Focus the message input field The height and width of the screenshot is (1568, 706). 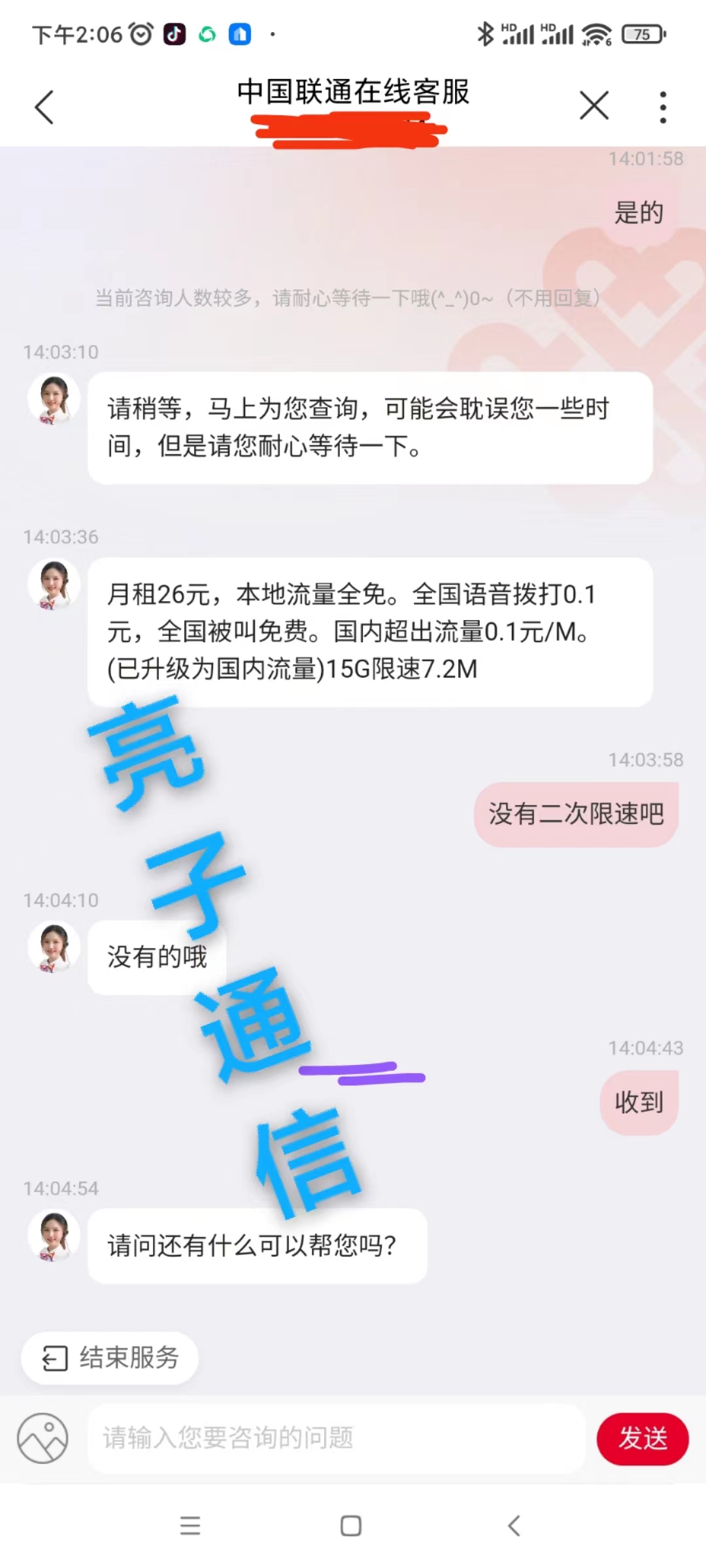point(335,1438)
